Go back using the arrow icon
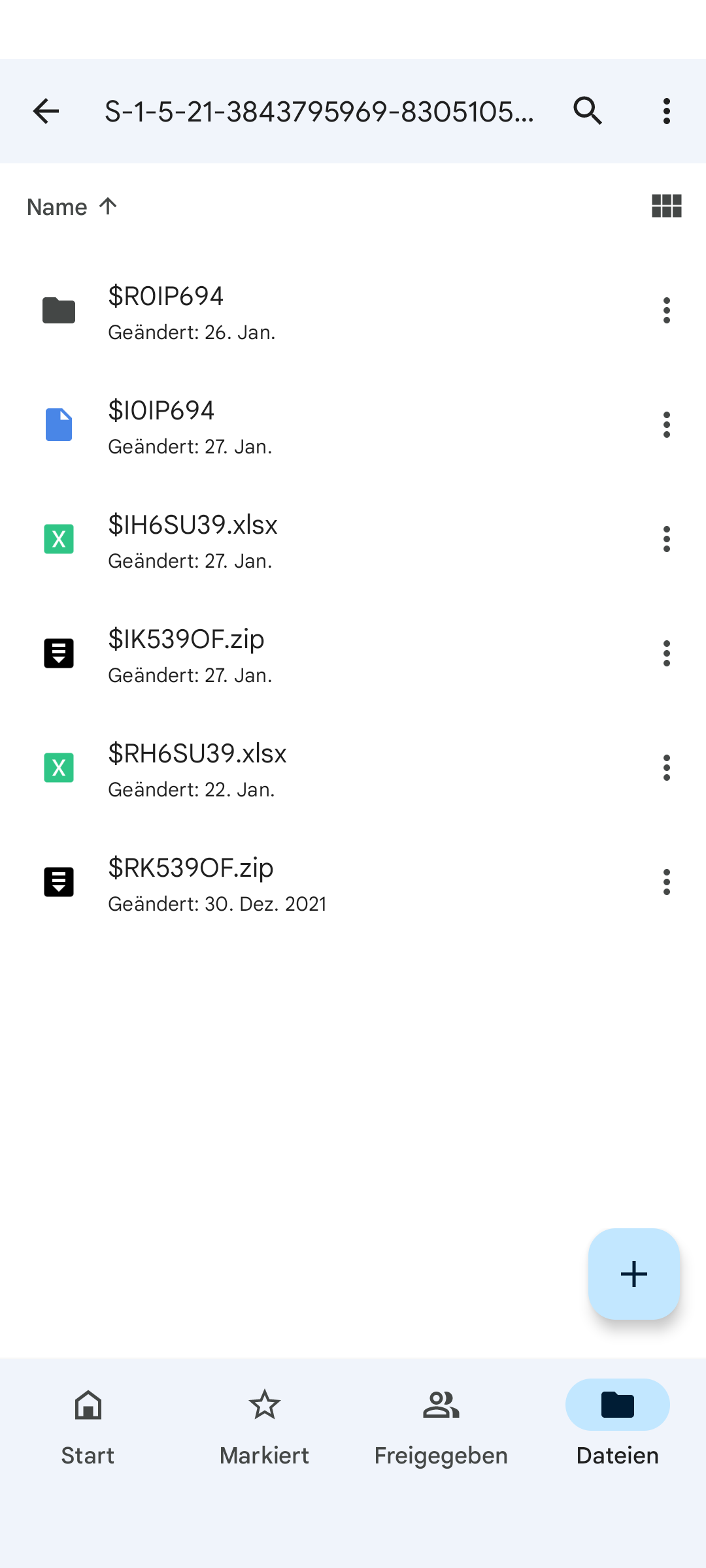Image resolution: width=706 pixels, height=1568 pixels. pos(46,111)
